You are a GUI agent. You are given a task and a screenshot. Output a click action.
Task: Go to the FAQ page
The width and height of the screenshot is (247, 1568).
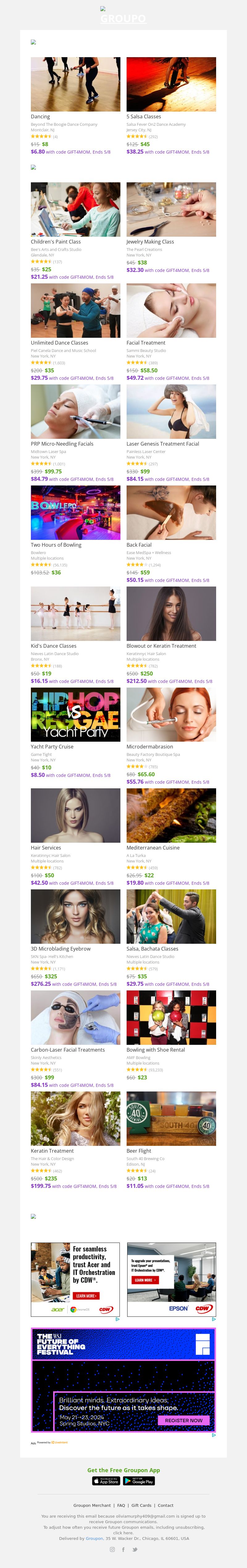tap(121, 1505)
